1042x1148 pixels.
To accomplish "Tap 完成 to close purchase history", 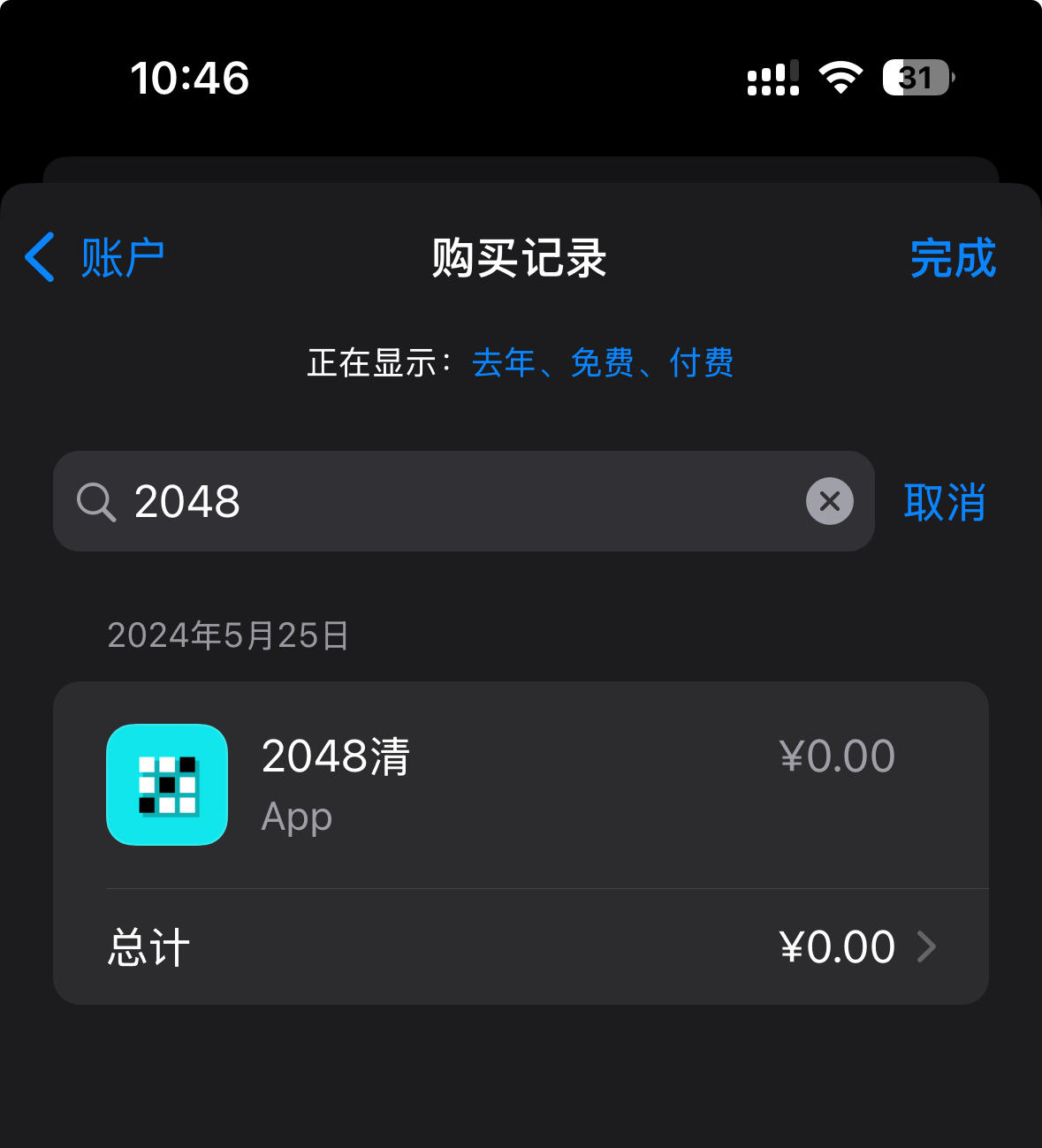I will coord(953,258).
